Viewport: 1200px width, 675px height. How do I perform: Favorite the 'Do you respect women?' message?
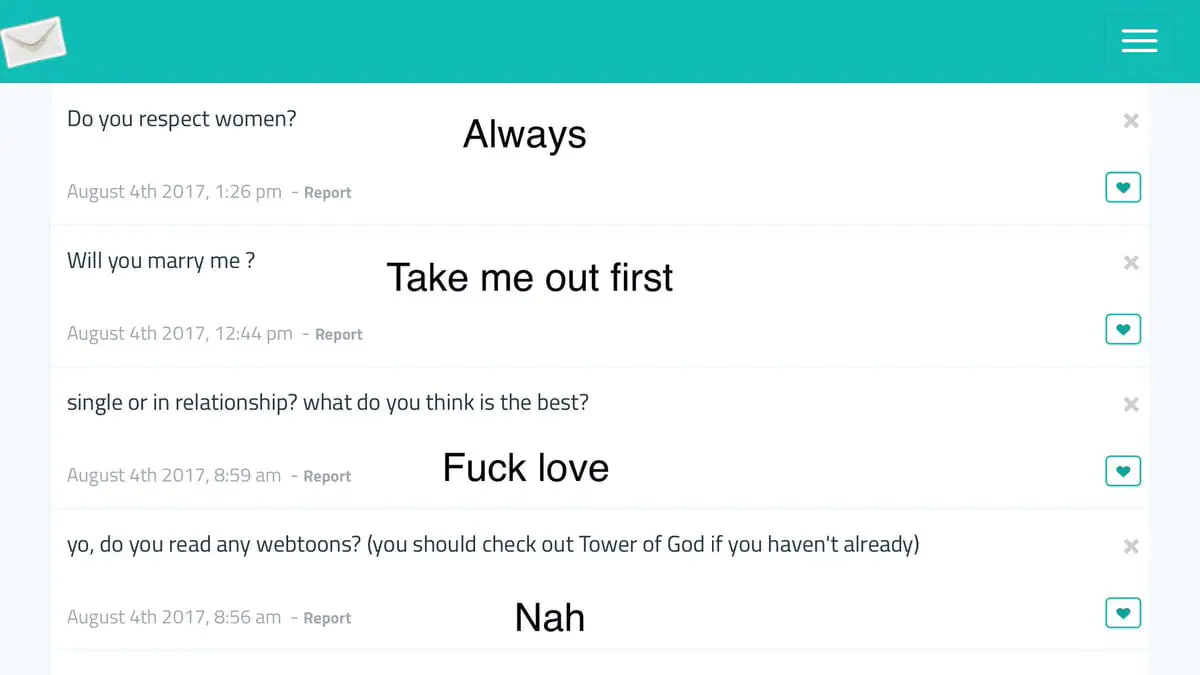point(1123,187)
